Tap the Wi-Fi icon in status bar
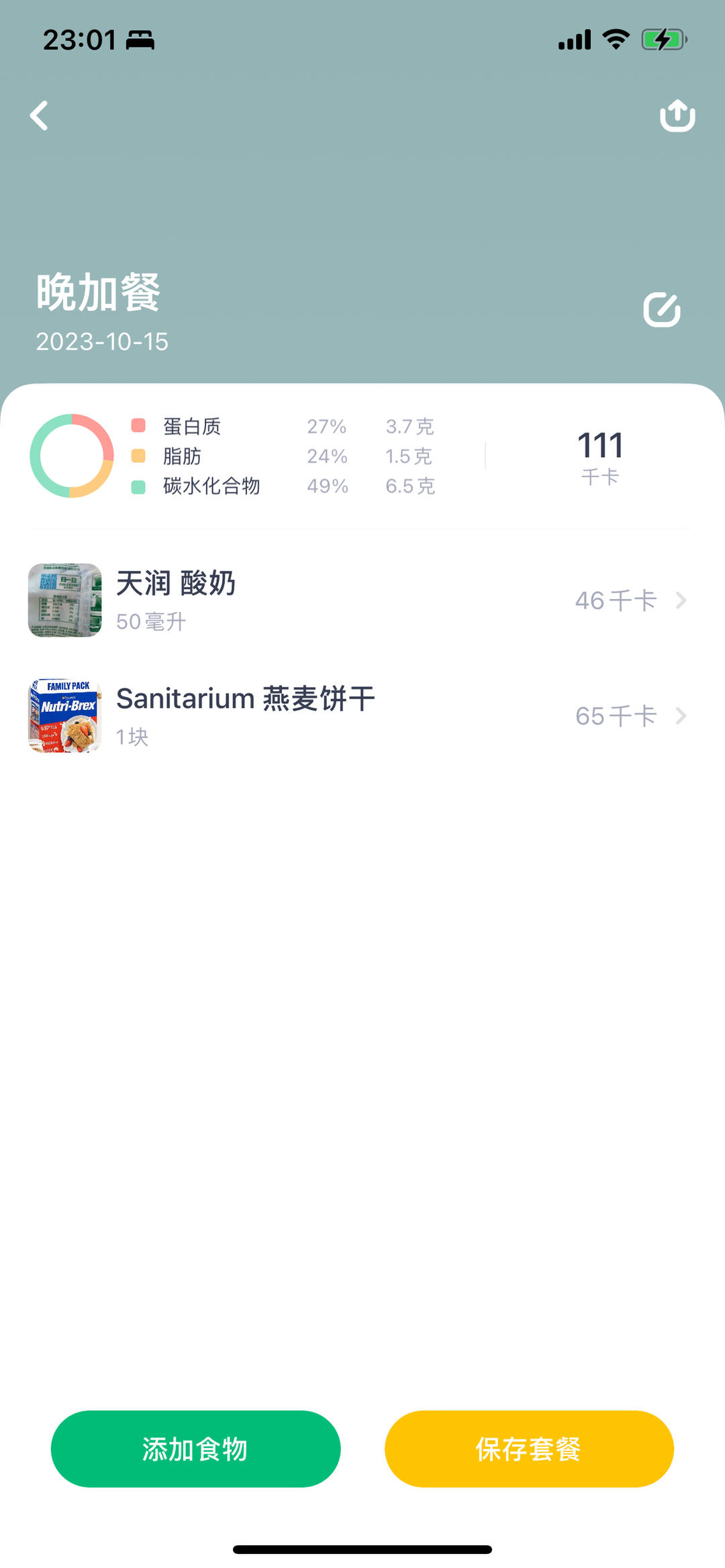This screenshot has width=725, height=1568. pyautogui.click(x=614, y=40)
